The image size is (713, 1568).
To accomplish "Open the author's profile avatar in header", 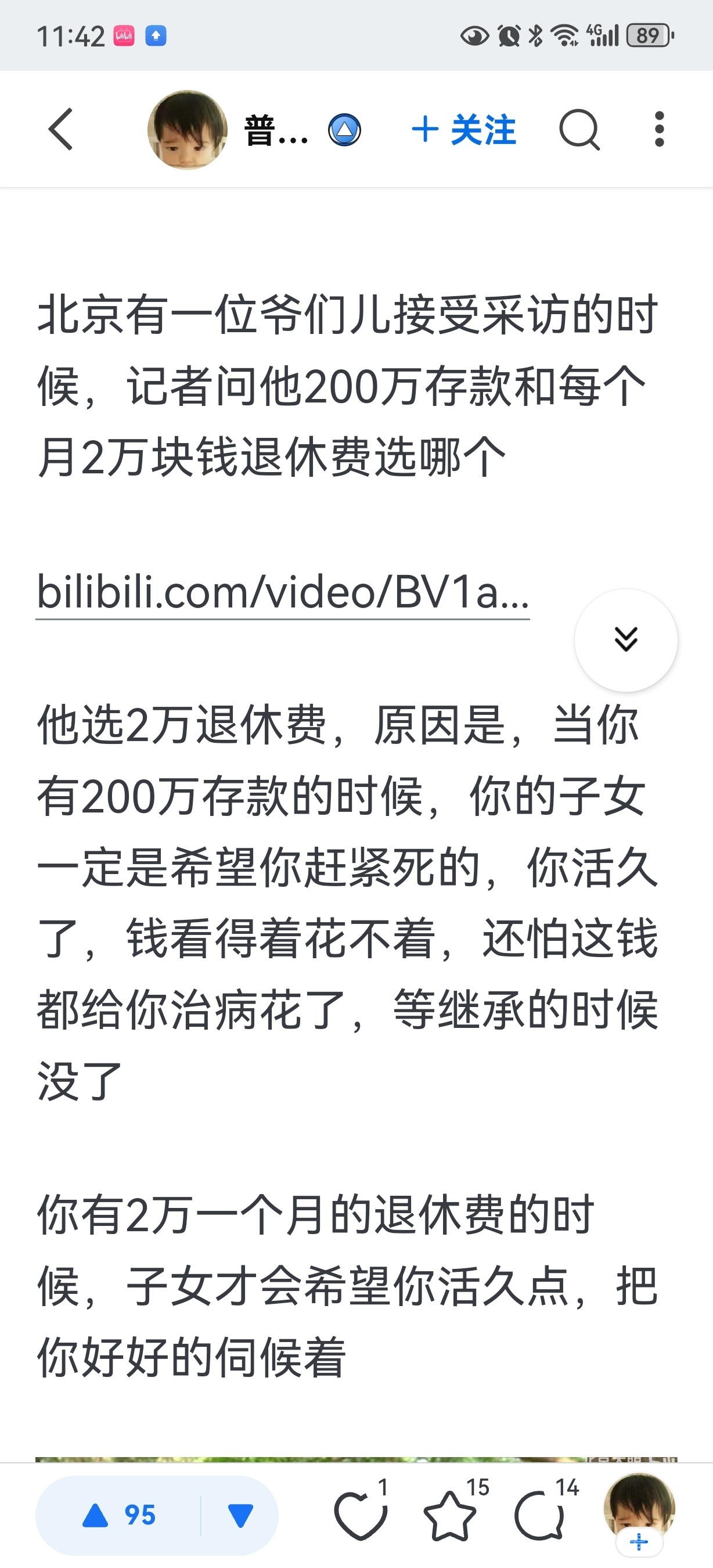I will pos(188,130).
